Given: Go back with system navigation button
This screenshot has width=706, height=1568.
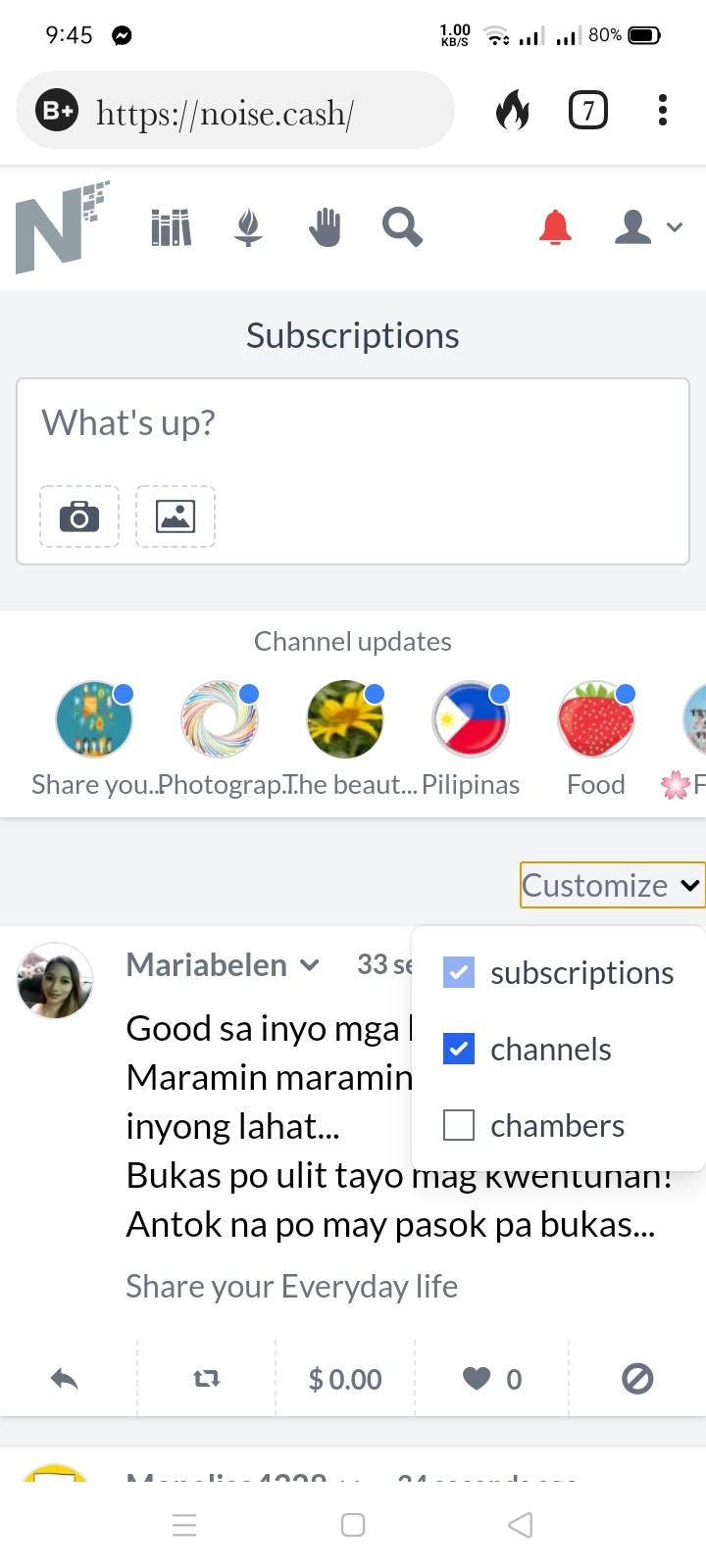Looking at the screenshot, I should [x=521, y=1525].
